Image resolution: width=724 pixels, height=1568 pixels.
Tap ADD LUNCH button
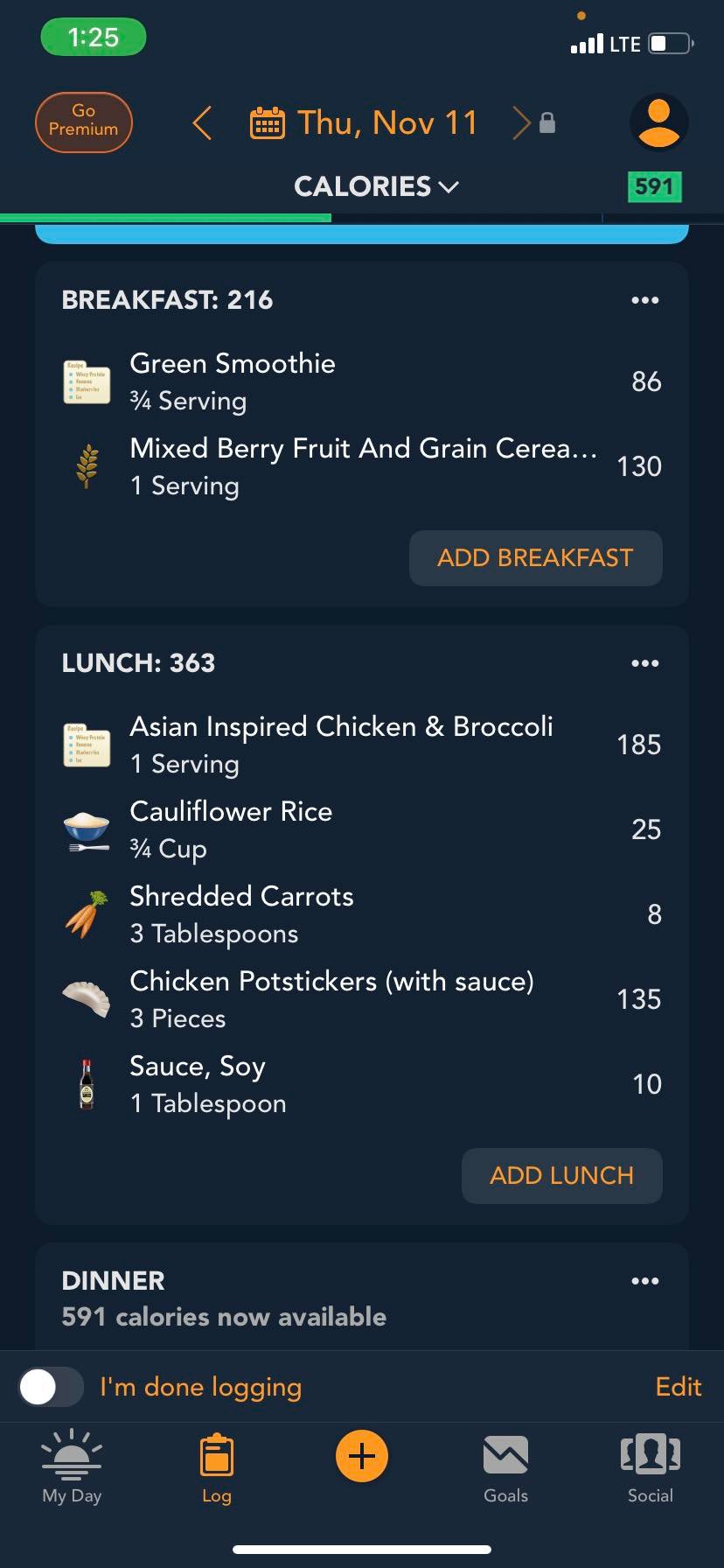pos(561,1175)
